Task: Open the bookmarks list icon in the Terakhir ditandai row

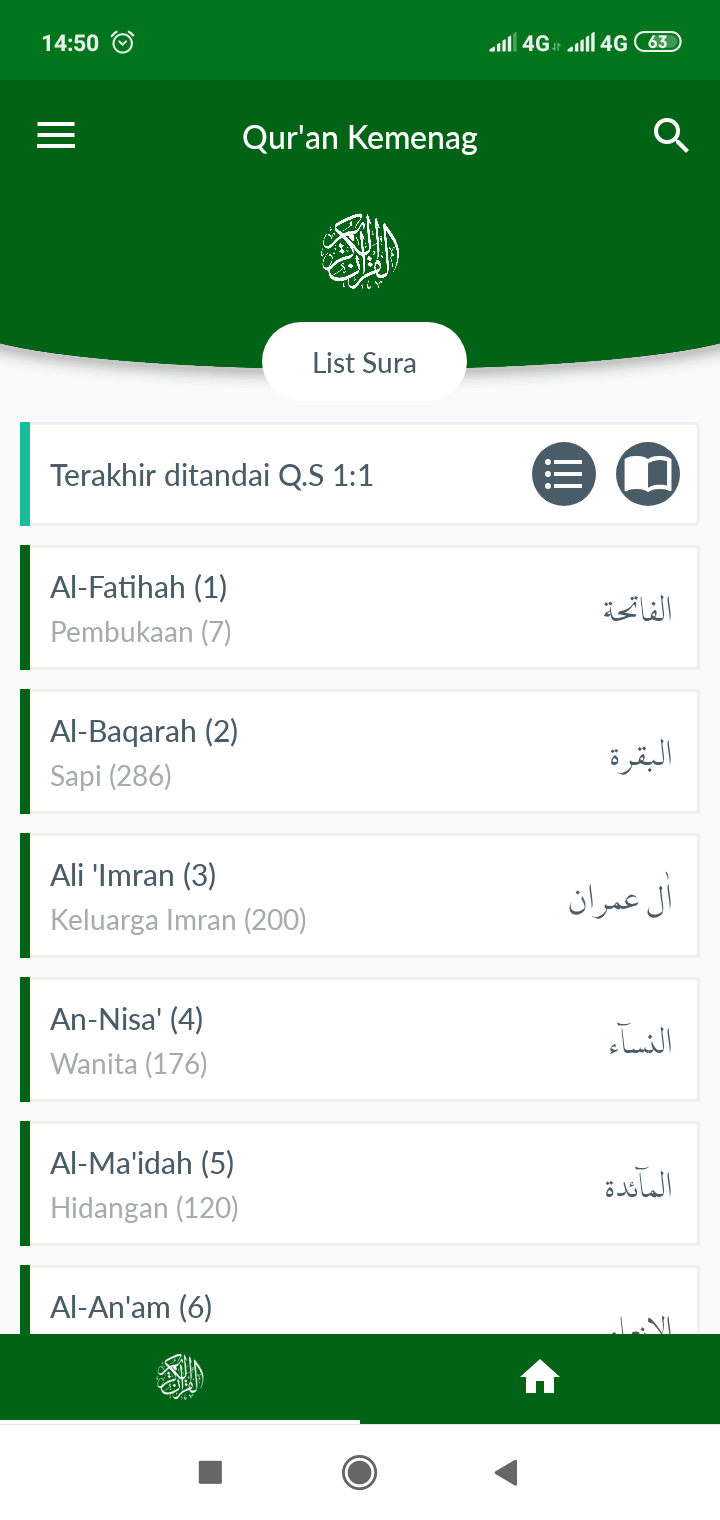Action: coord(563,474)
